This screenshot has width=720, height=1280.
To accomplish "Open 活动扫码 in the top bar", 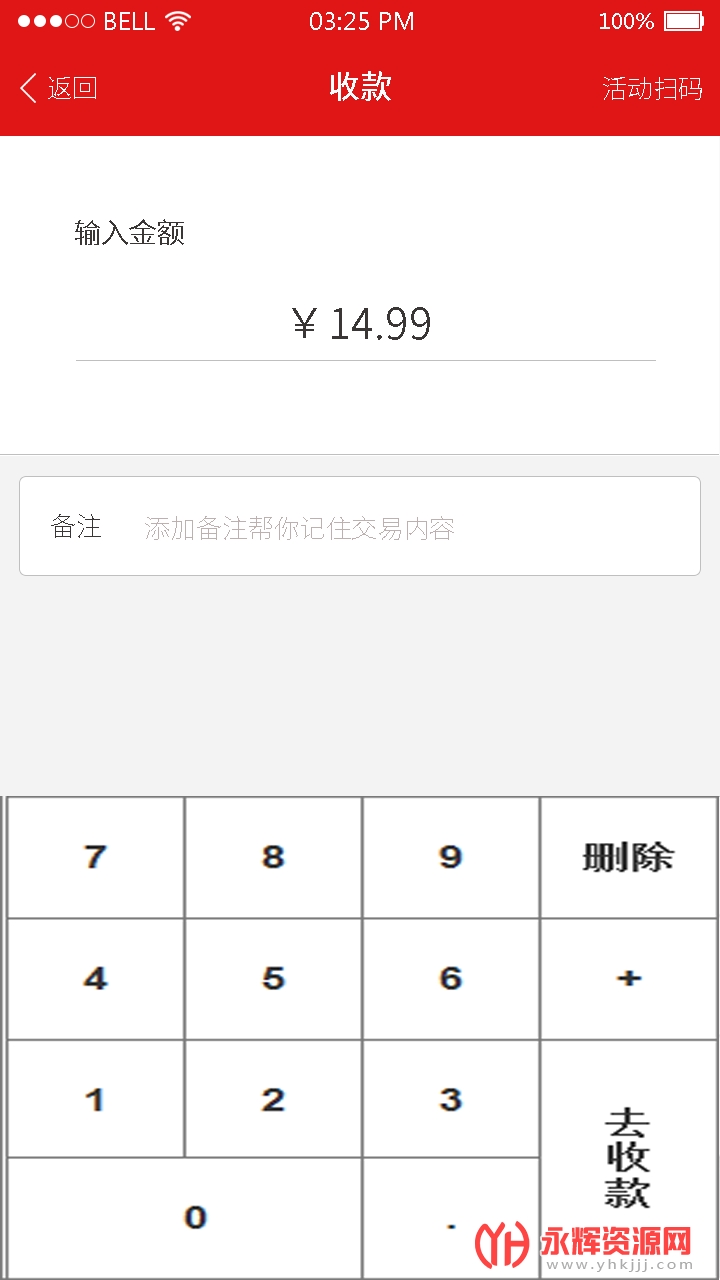I will [x=652, y=88].
